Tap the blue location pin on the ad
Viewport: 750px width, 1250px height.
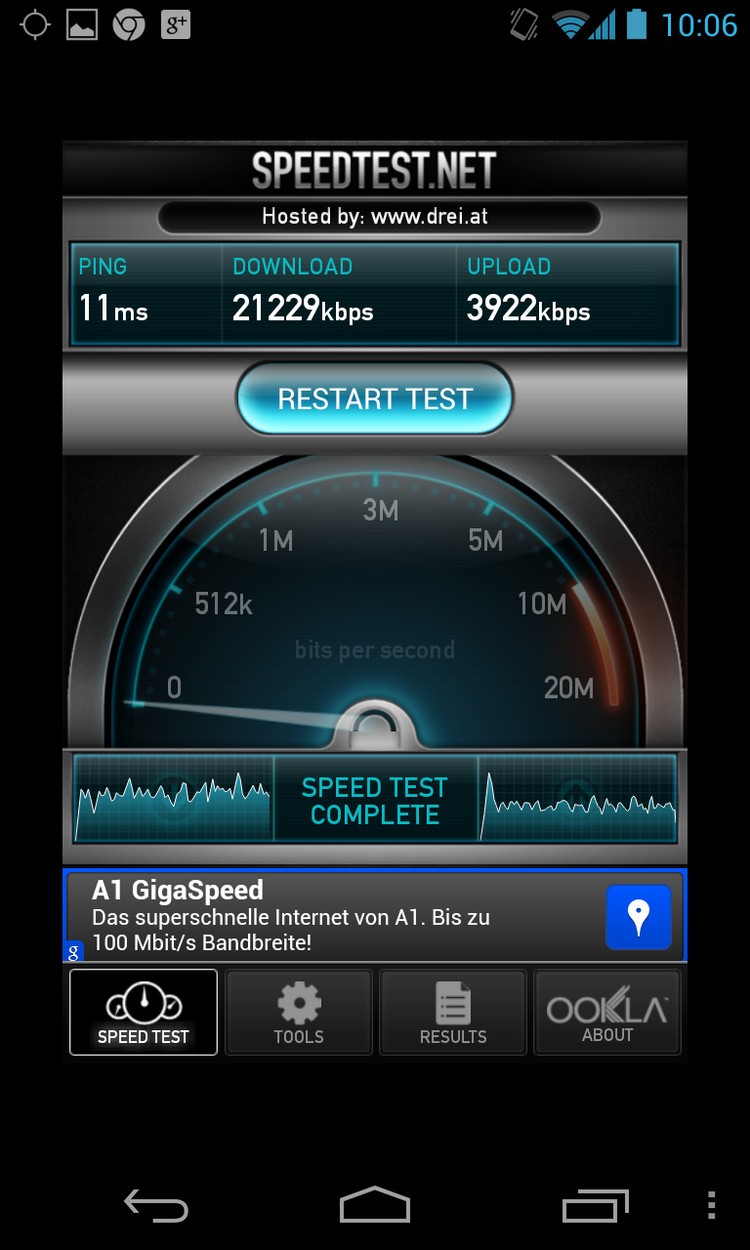tap(638, 916)
